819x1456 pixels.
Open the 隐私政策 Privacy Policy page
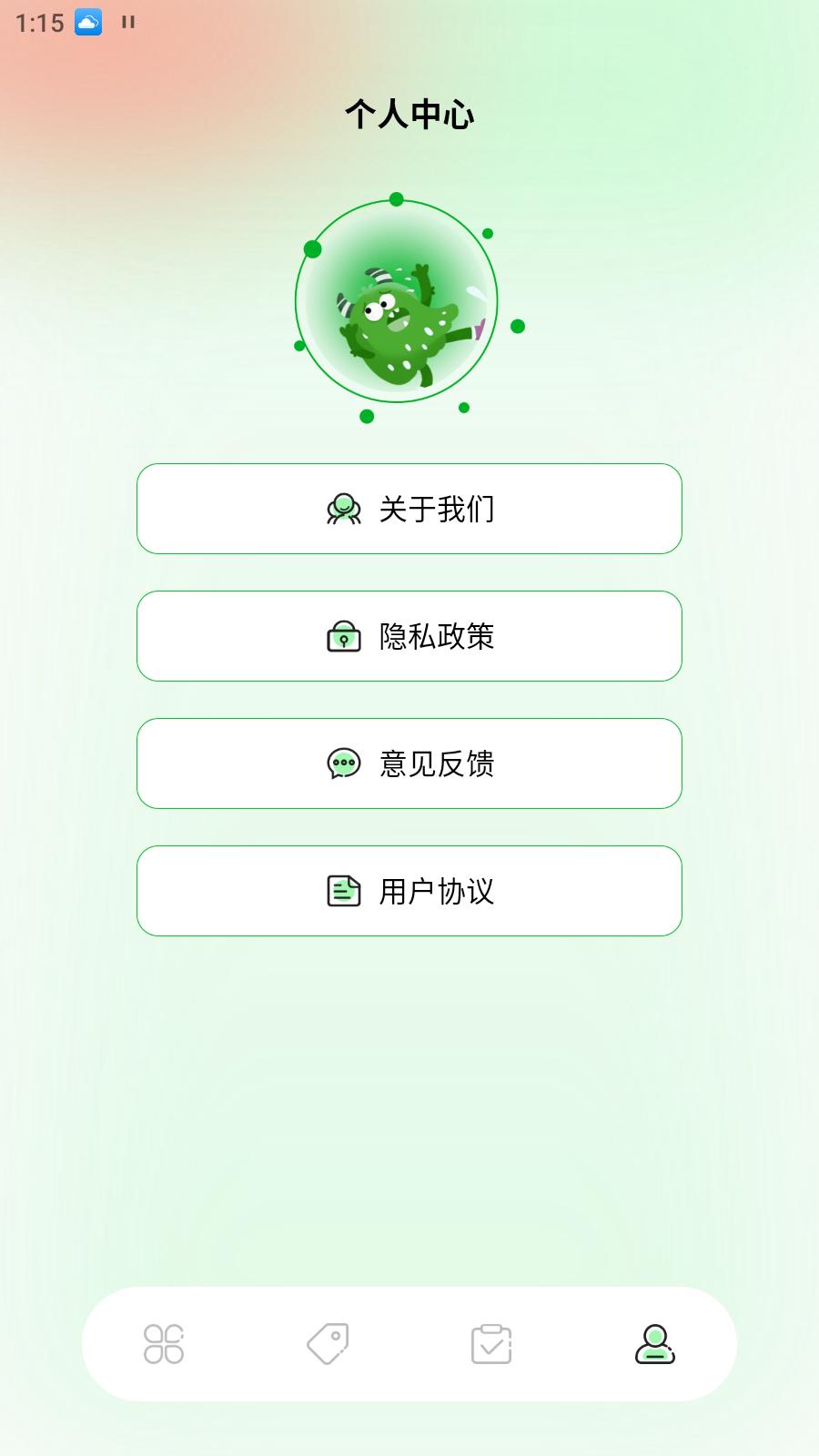pyautogui.click(x=409, y=636)
